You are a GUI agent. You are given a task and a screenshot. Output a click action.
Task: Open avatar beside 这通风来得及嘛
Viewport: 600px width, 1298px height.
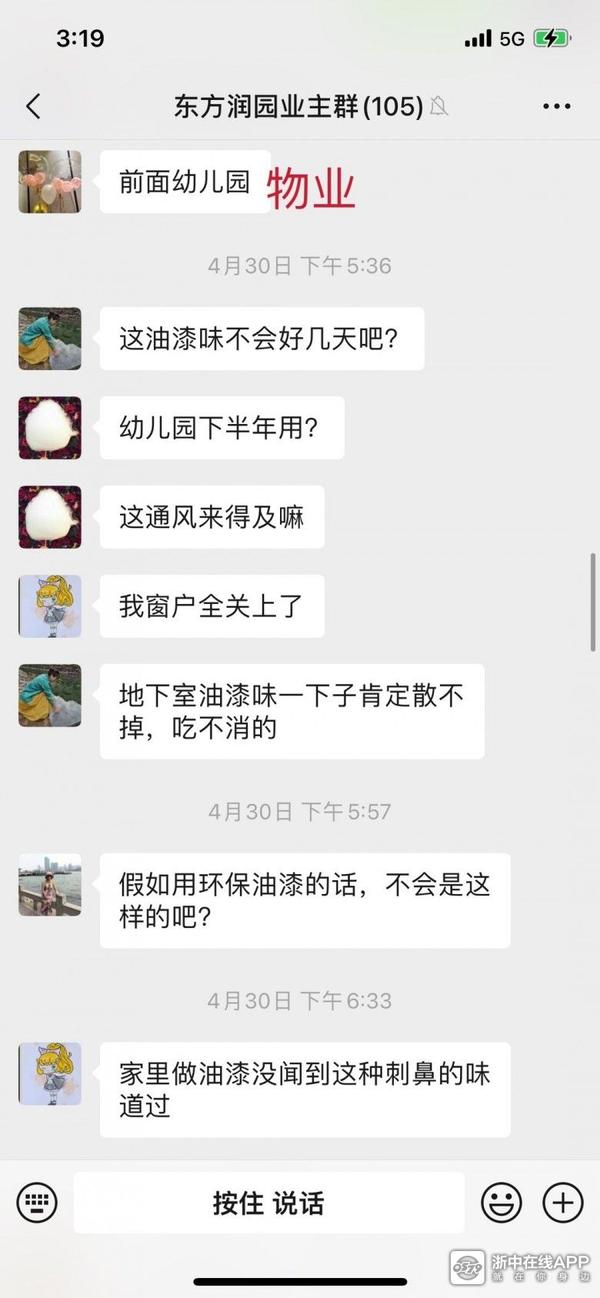[50, 517]
